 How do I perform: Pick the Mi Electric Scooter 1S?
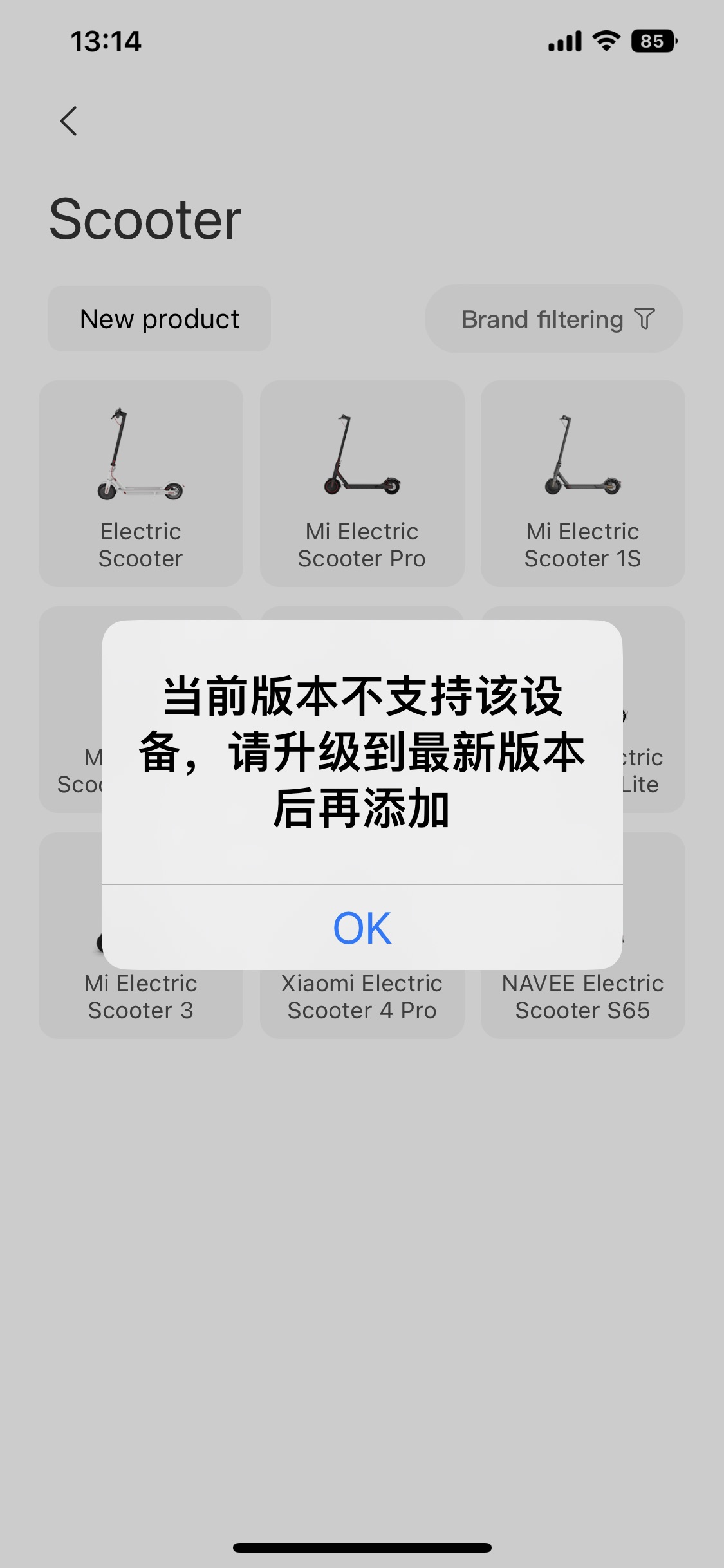582,483
